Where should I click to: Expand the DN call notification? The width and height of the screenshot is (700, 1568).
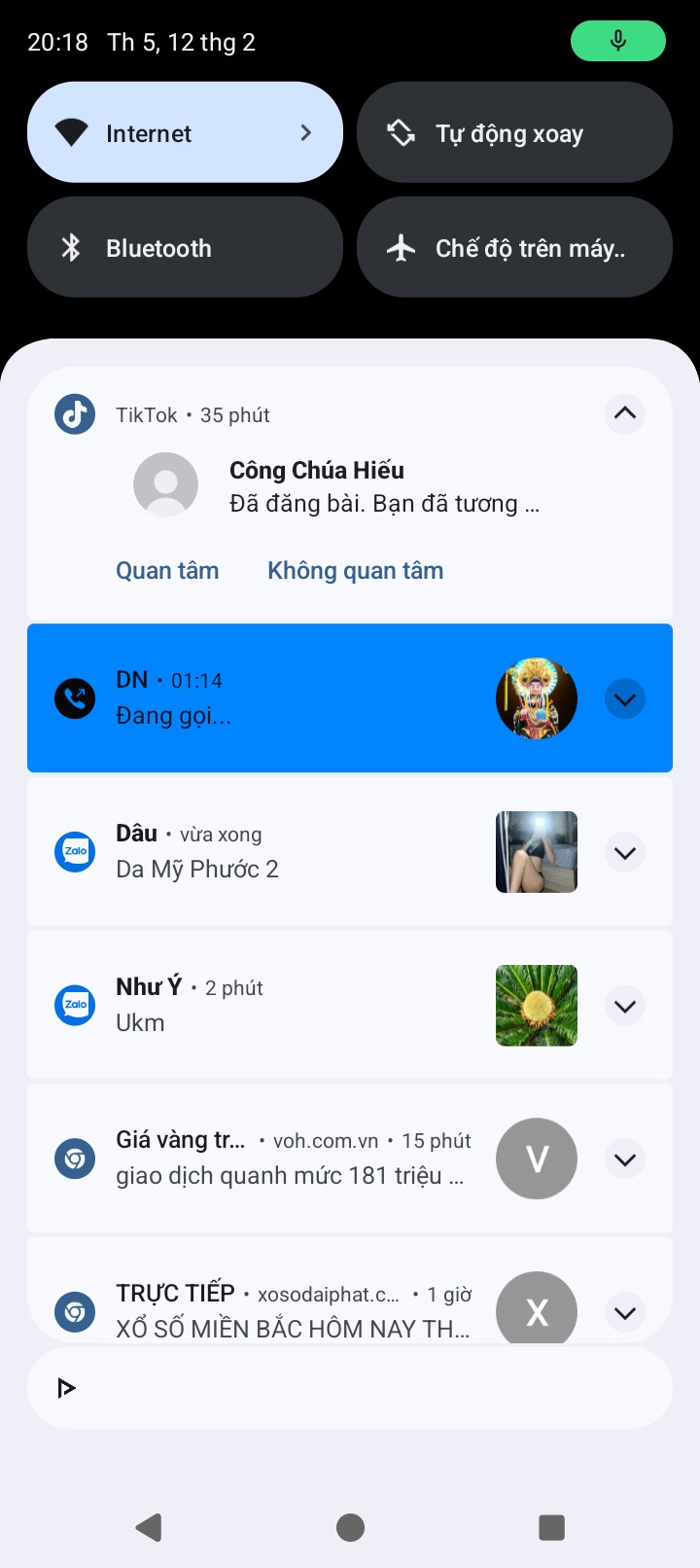point(625,698)
